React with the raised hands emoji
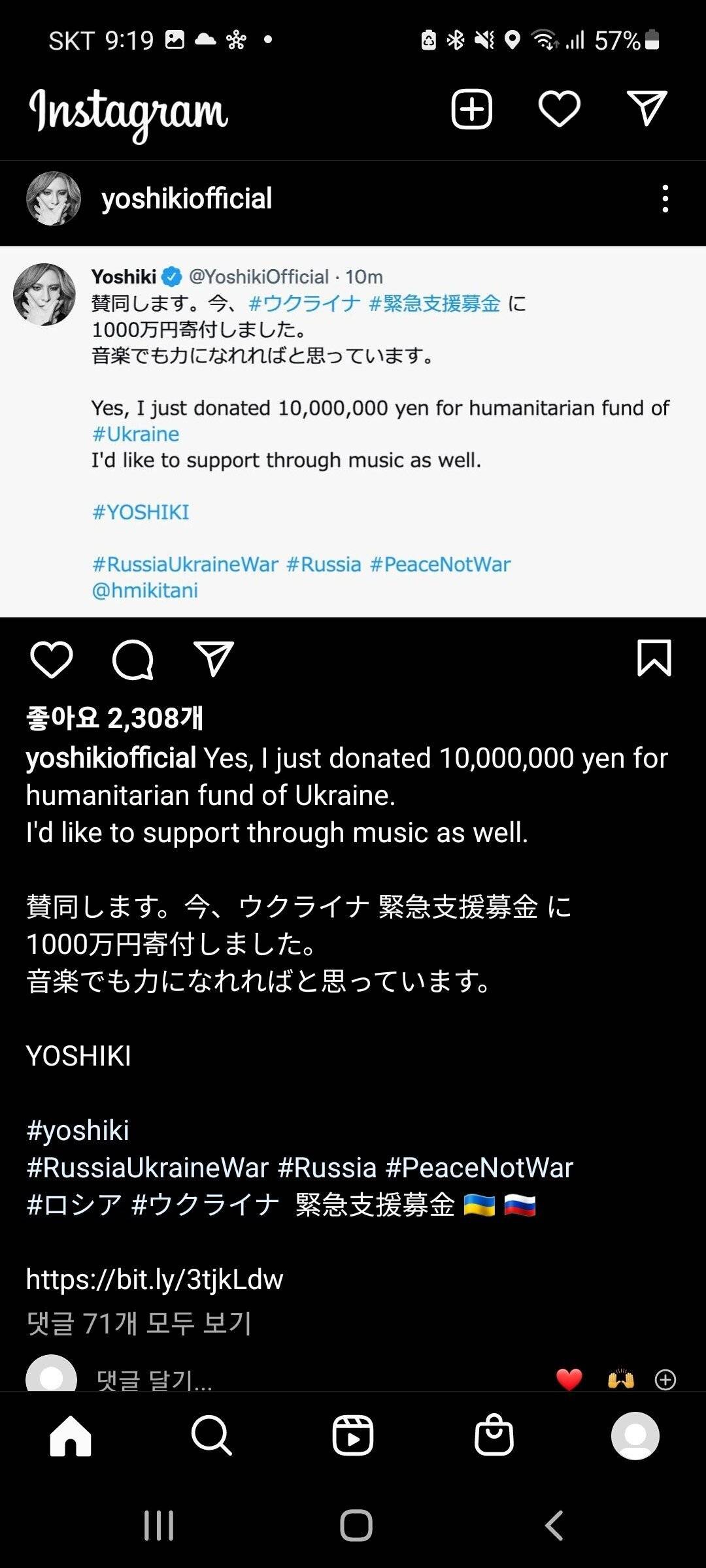The width and height of the screenshot is (706, 1568). [x=620, y=1379]
